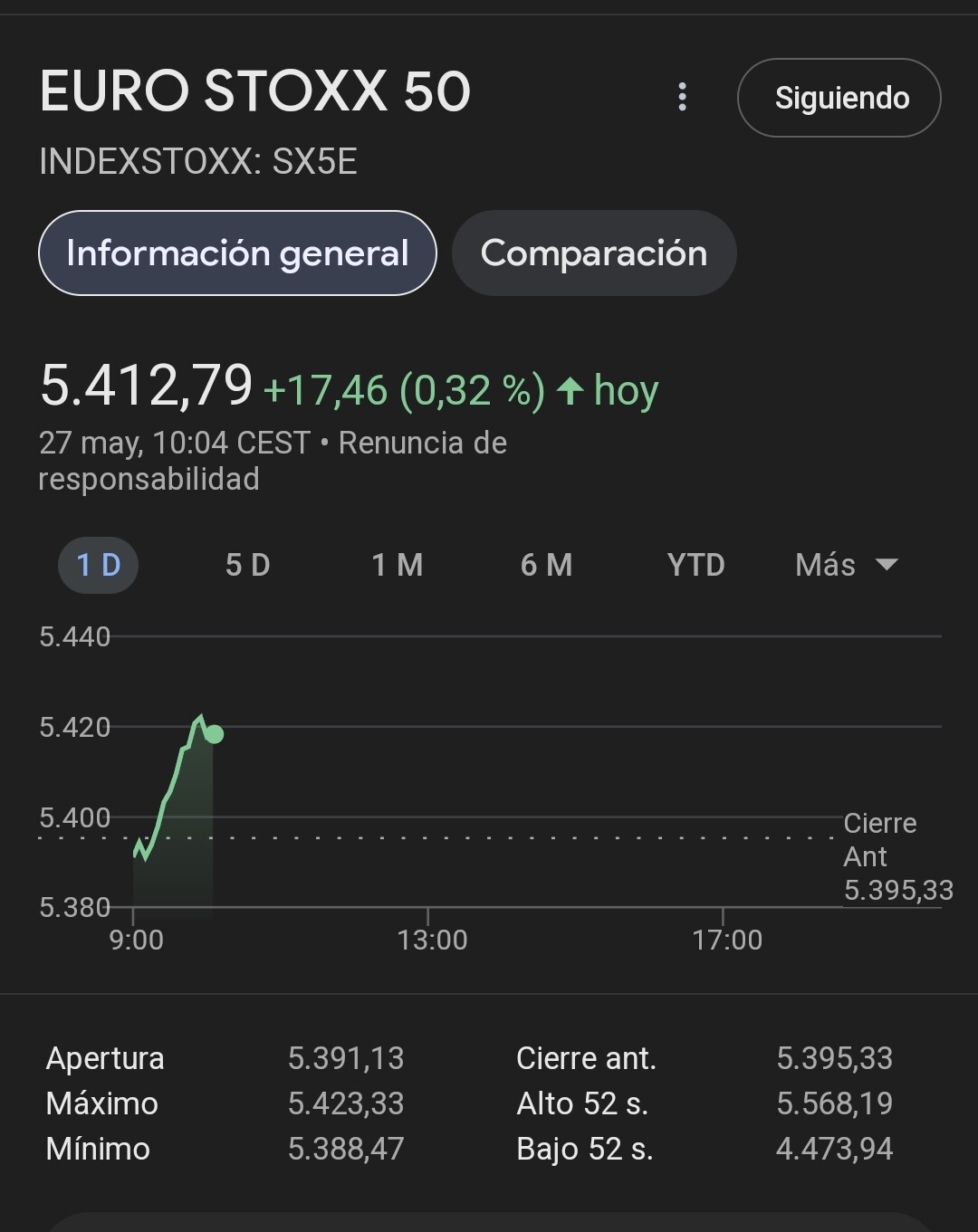Select the 1 D chart range
The width and height of the screenshot is (978, 1232).
point(99,565)
